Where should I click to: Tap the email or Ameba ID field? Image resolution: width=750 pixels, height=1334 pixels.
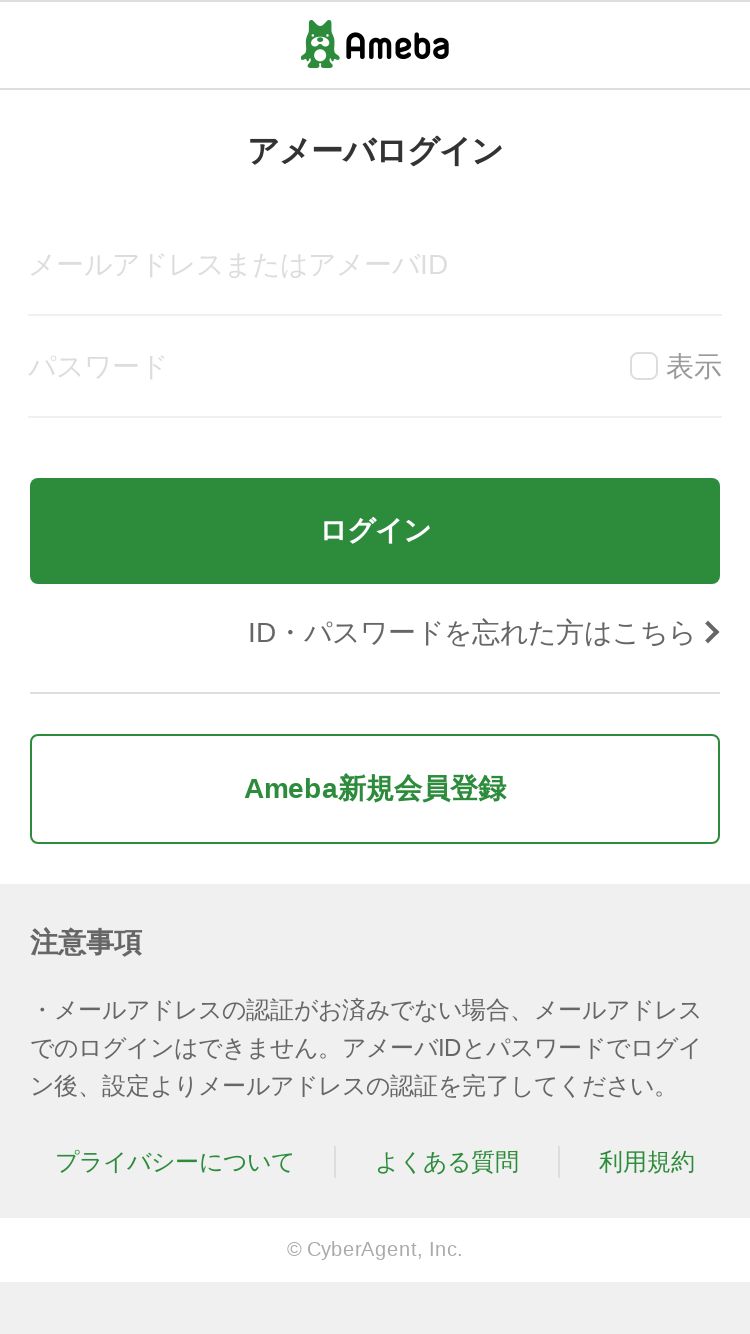[x=374, y=265]
